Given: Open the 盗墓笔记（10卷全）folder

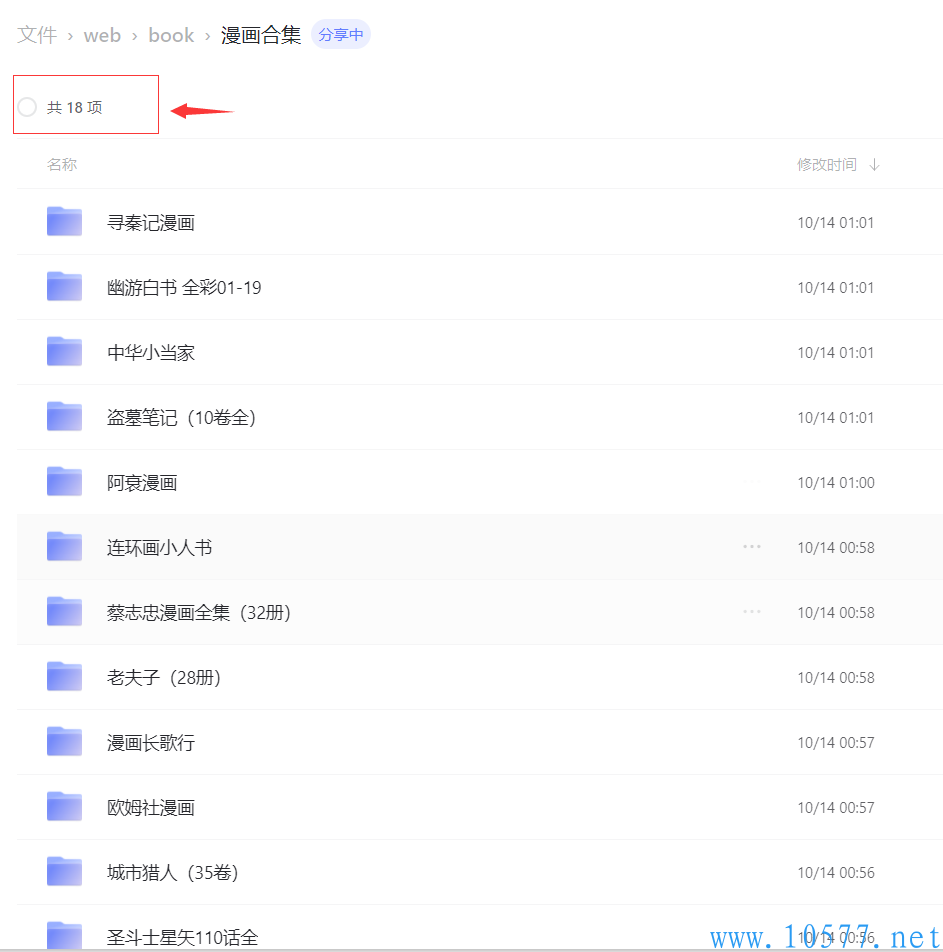Looking at the screenshot, I should click(181, 418).
